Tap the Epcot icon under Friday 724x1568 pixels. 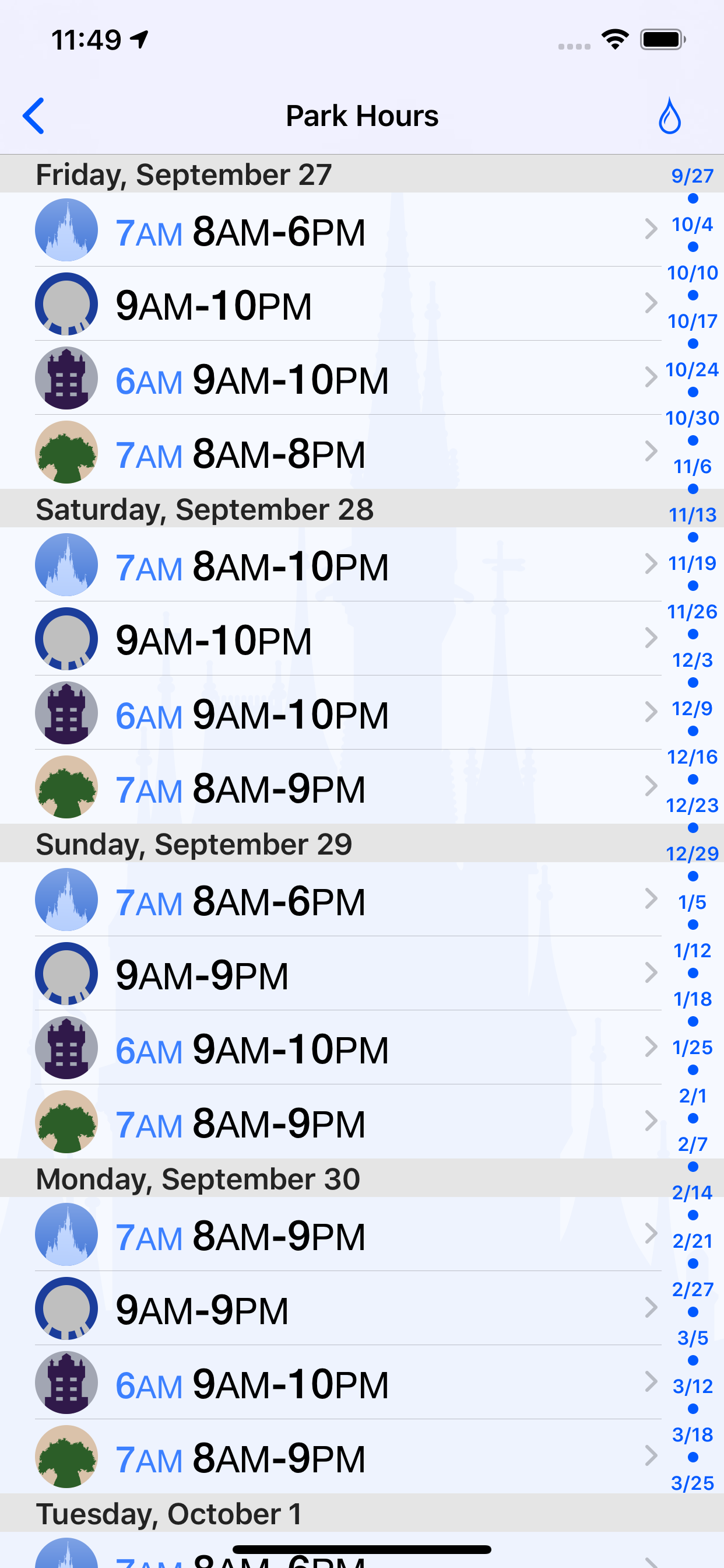67,303
